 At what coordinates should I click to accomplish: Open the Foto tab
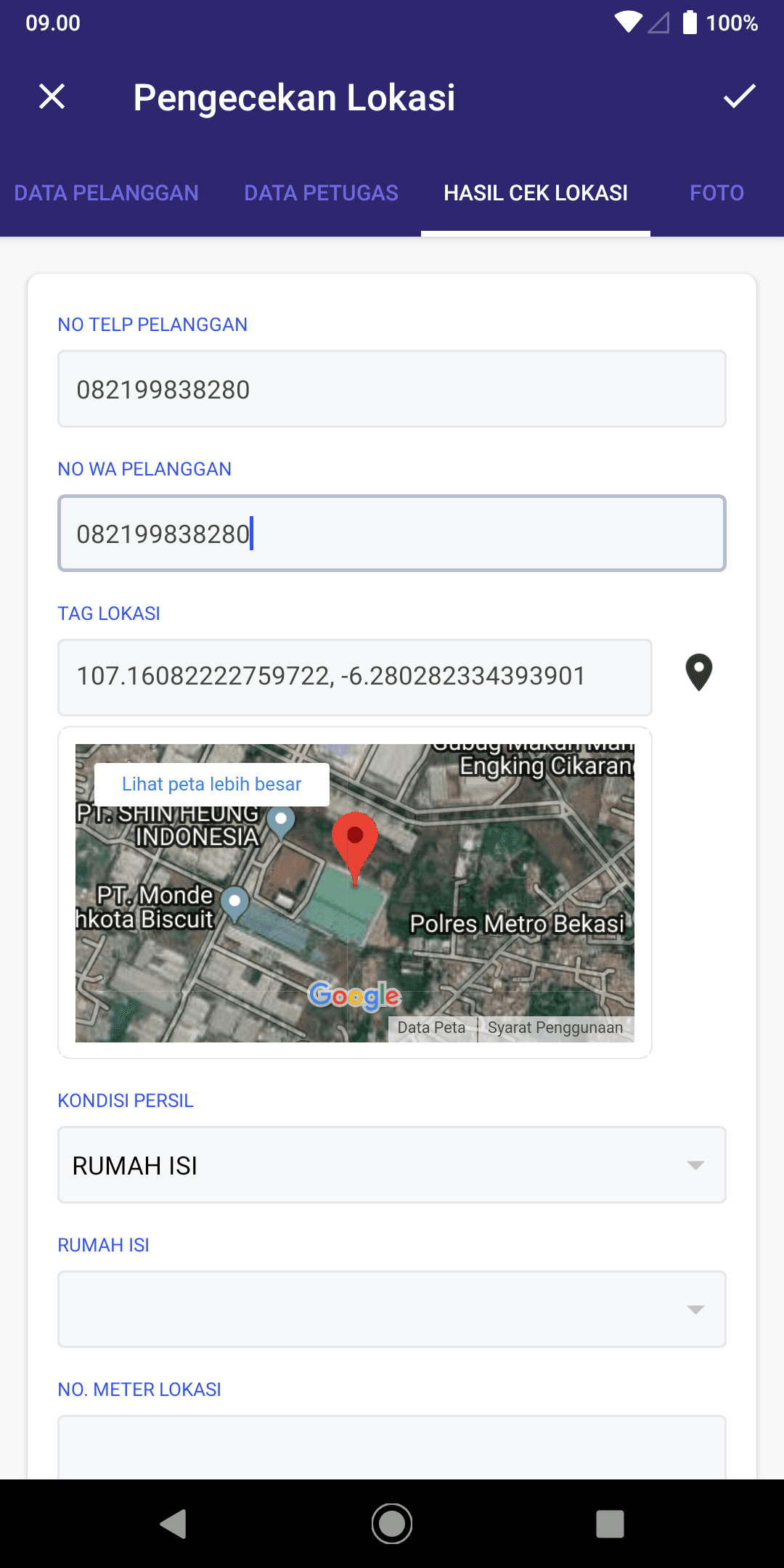coord(716,193)
